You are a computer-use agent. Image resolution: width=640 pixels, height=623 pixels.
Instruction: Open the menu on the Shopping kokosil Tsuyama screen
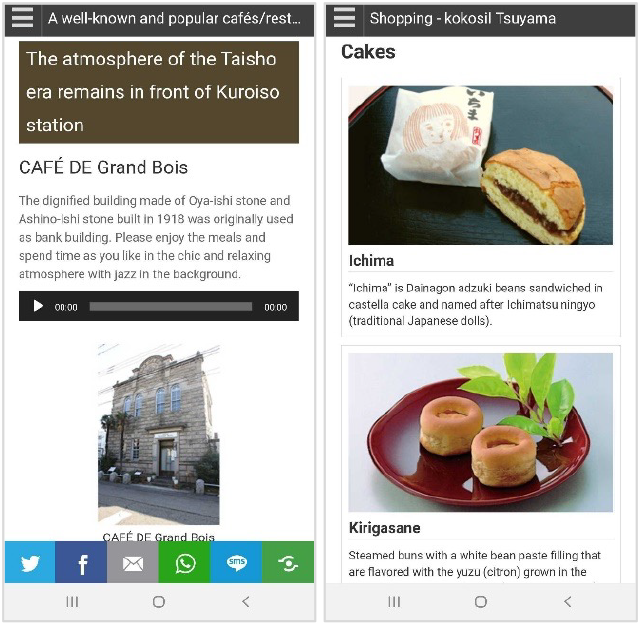(344, 18)
